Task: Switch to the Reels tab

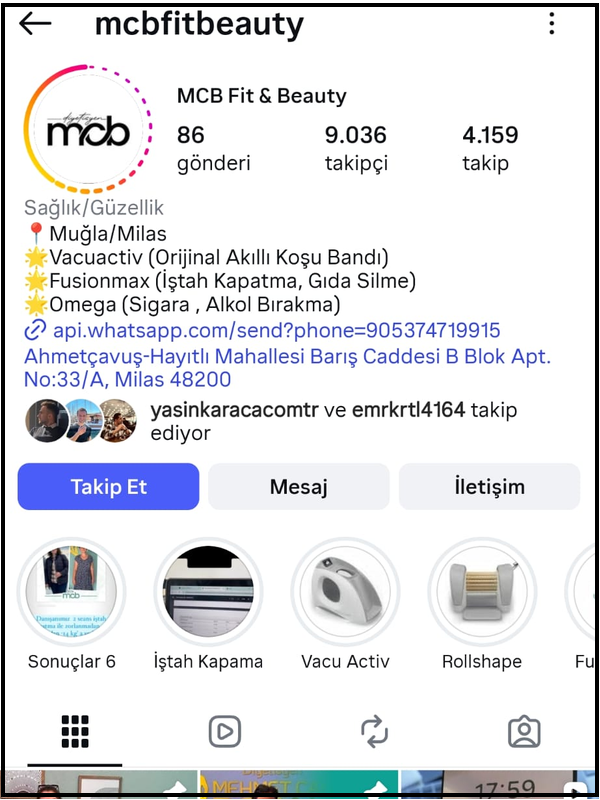Action: [x=225, y=732]
